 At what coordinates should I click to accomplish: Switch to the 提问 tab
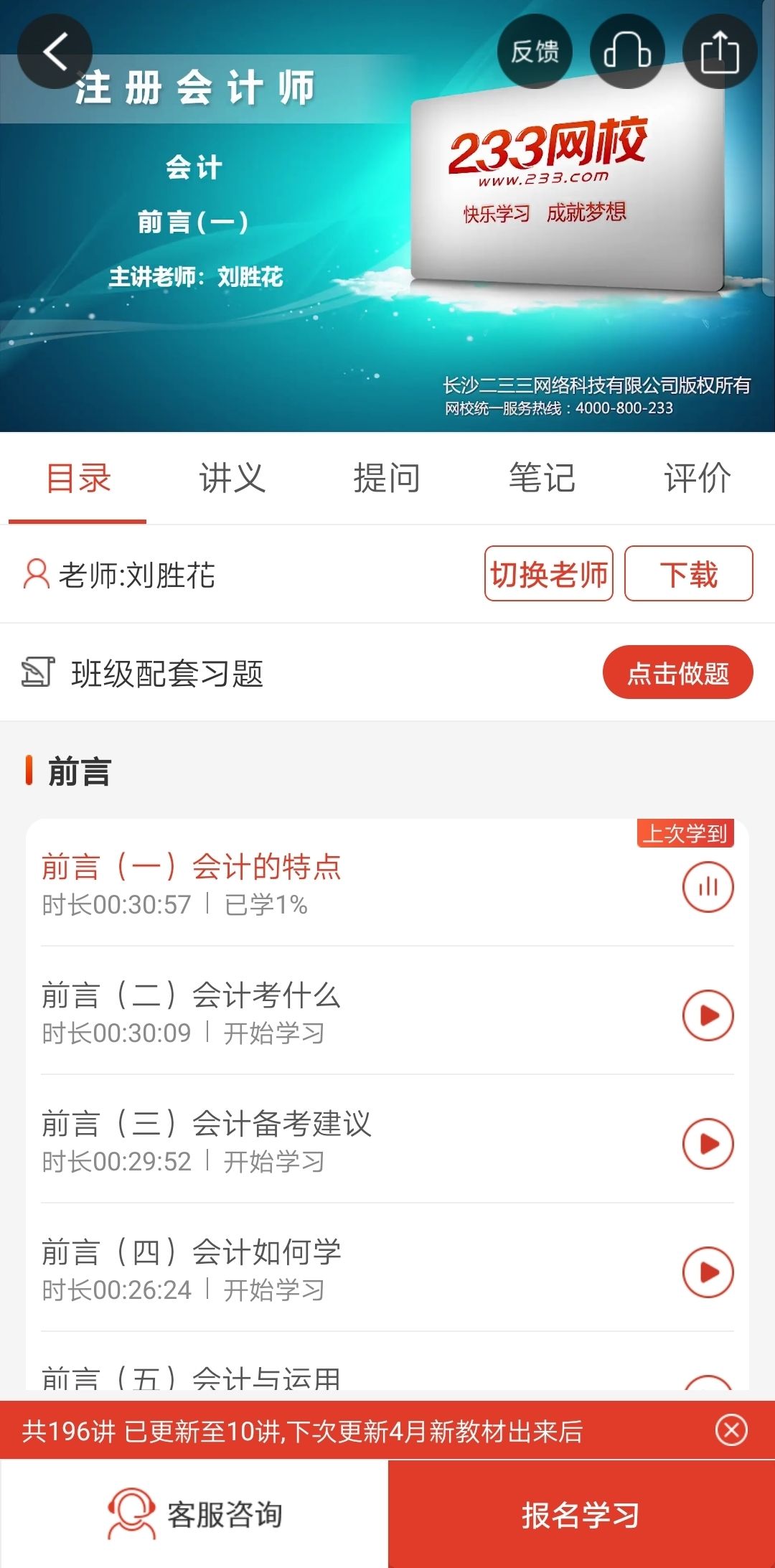point(387,478)
